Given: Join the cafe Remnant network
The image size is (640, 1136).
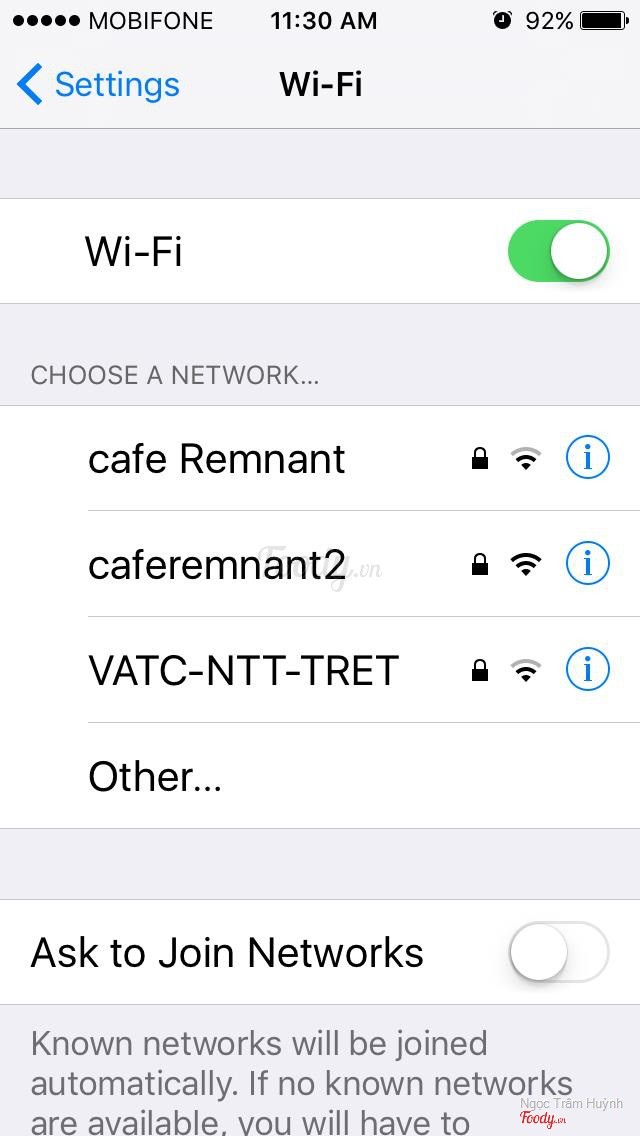Looking at the screenshot, I should (x=217, y=459).
